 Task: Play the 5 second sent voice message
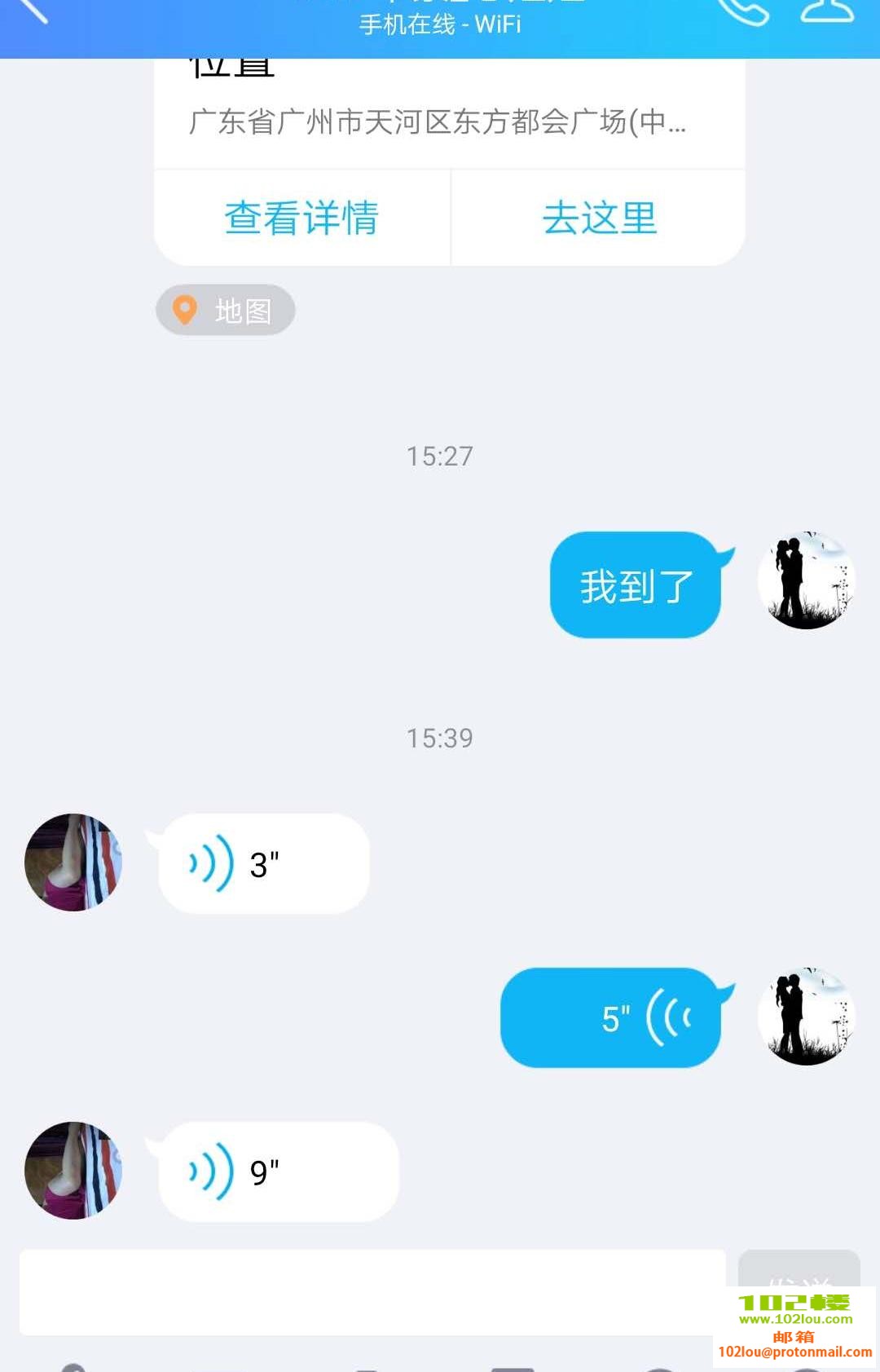click(609, 1017)
